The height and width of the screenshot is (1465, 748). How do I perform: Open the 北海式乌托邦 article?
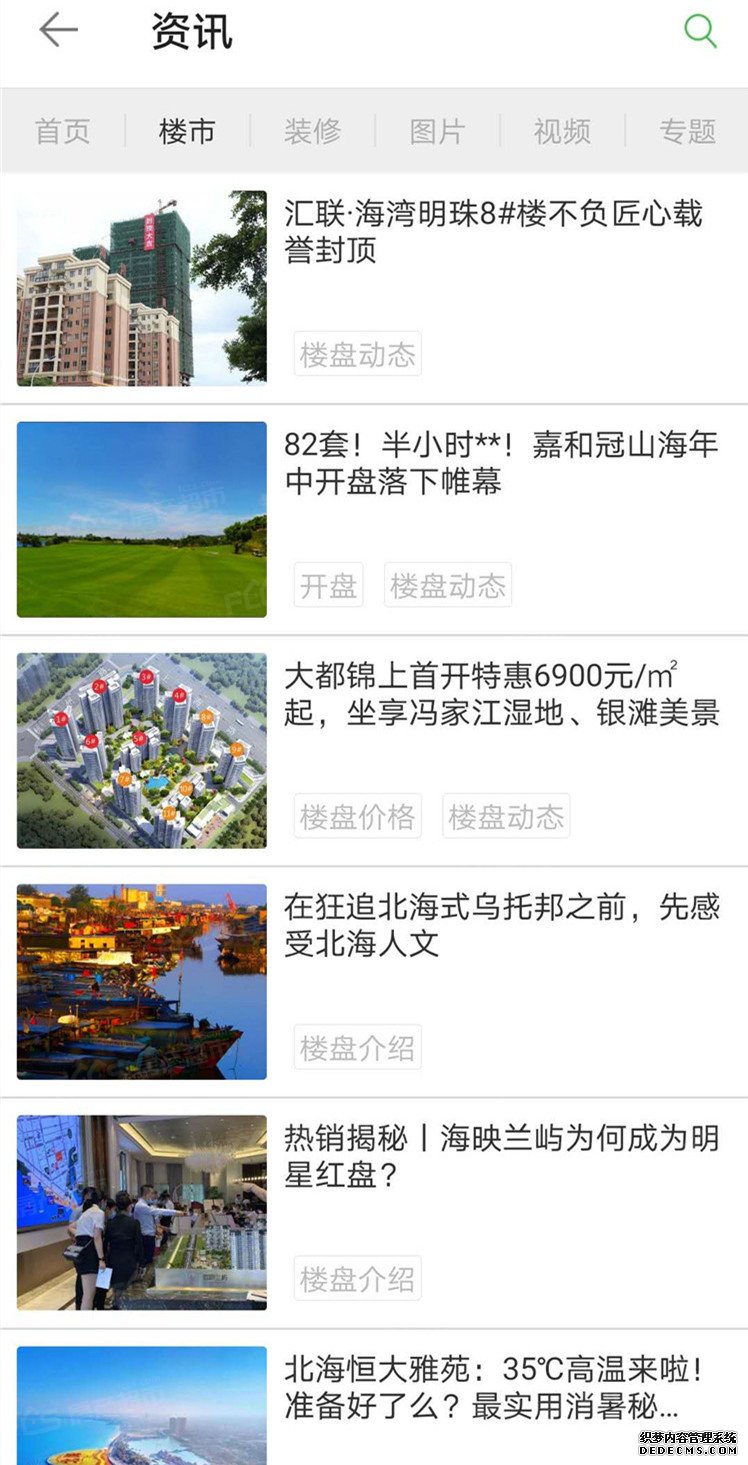tap(500, 925)
